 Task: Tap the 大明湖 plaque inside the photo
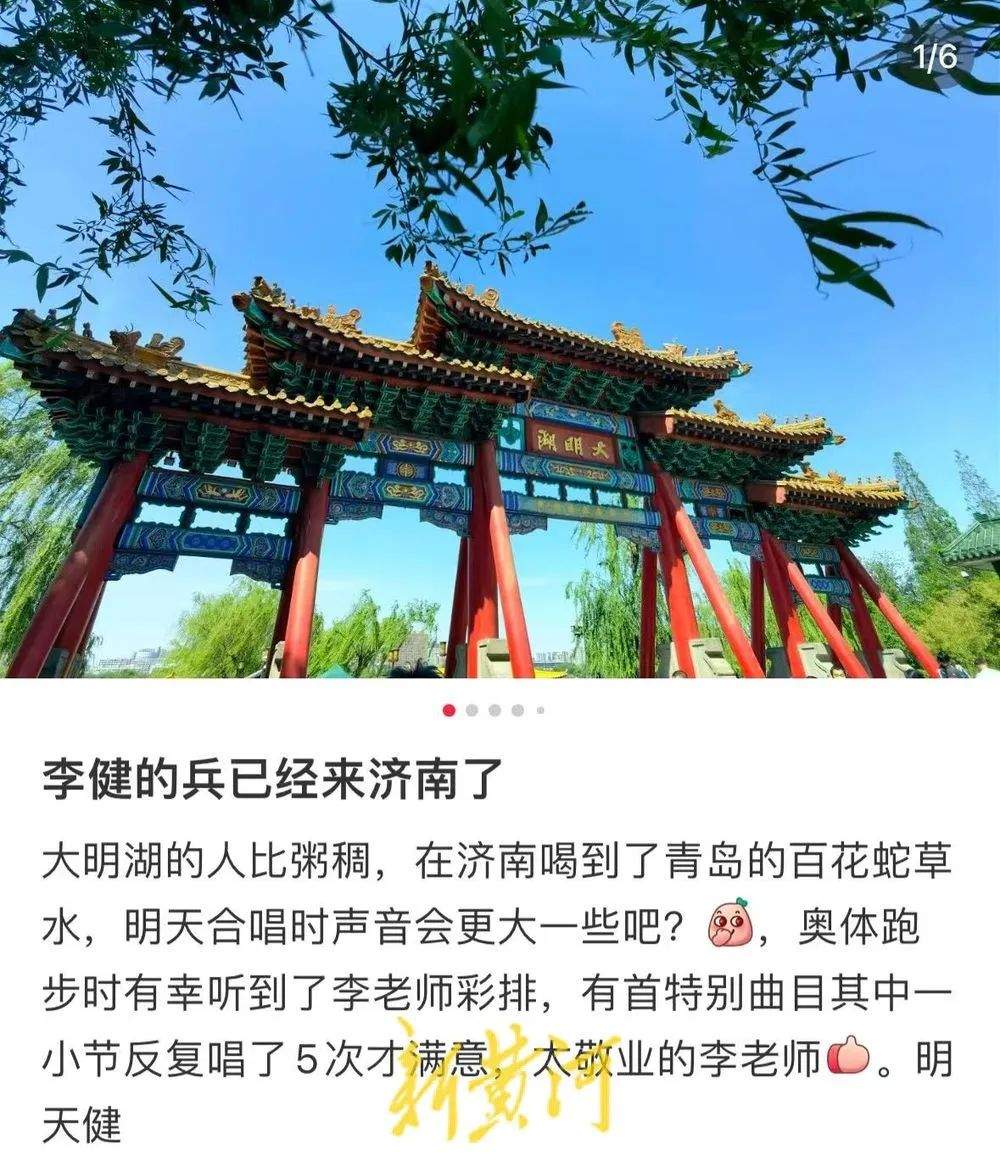572,441
